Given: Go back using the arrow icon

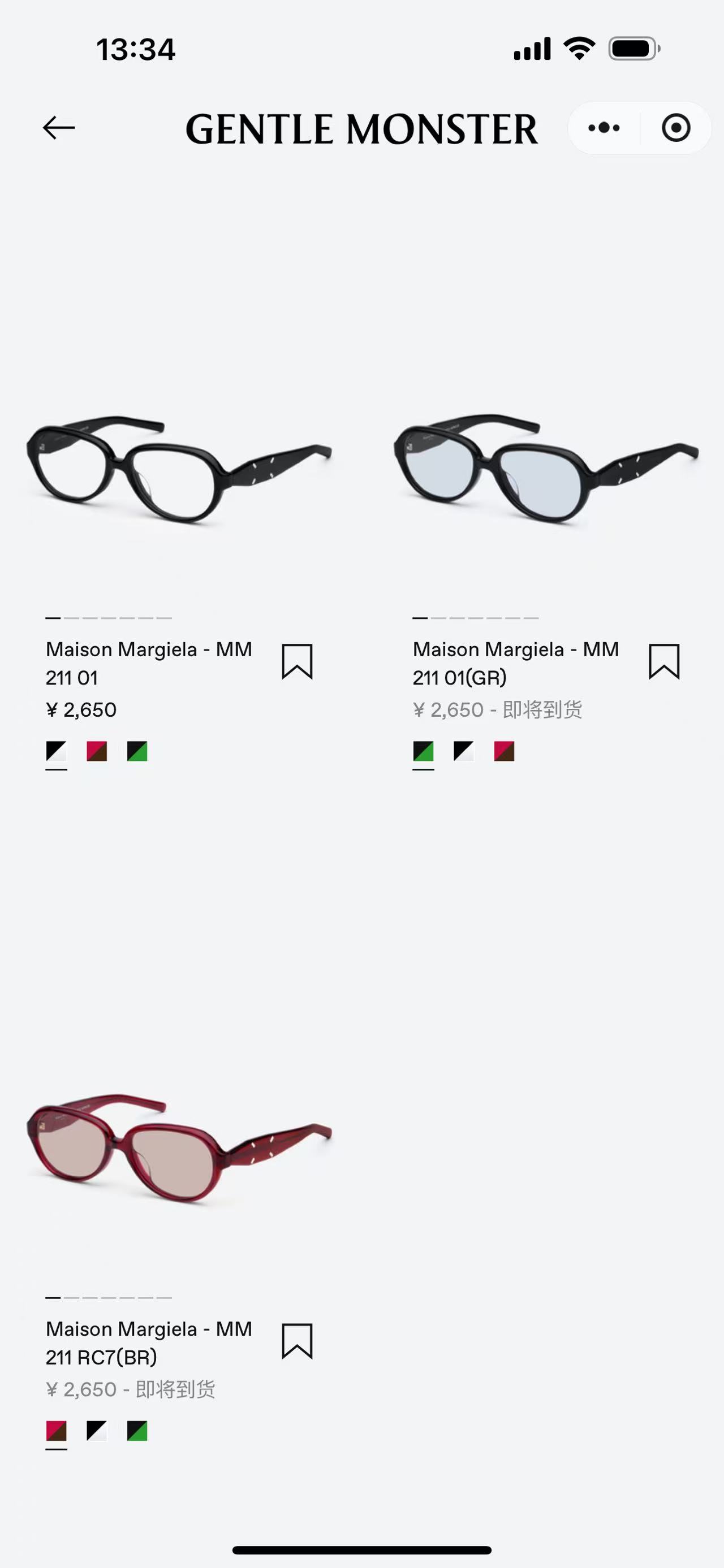Looking at the screenshot, I should pyautogui.click(x=59, y=128).
